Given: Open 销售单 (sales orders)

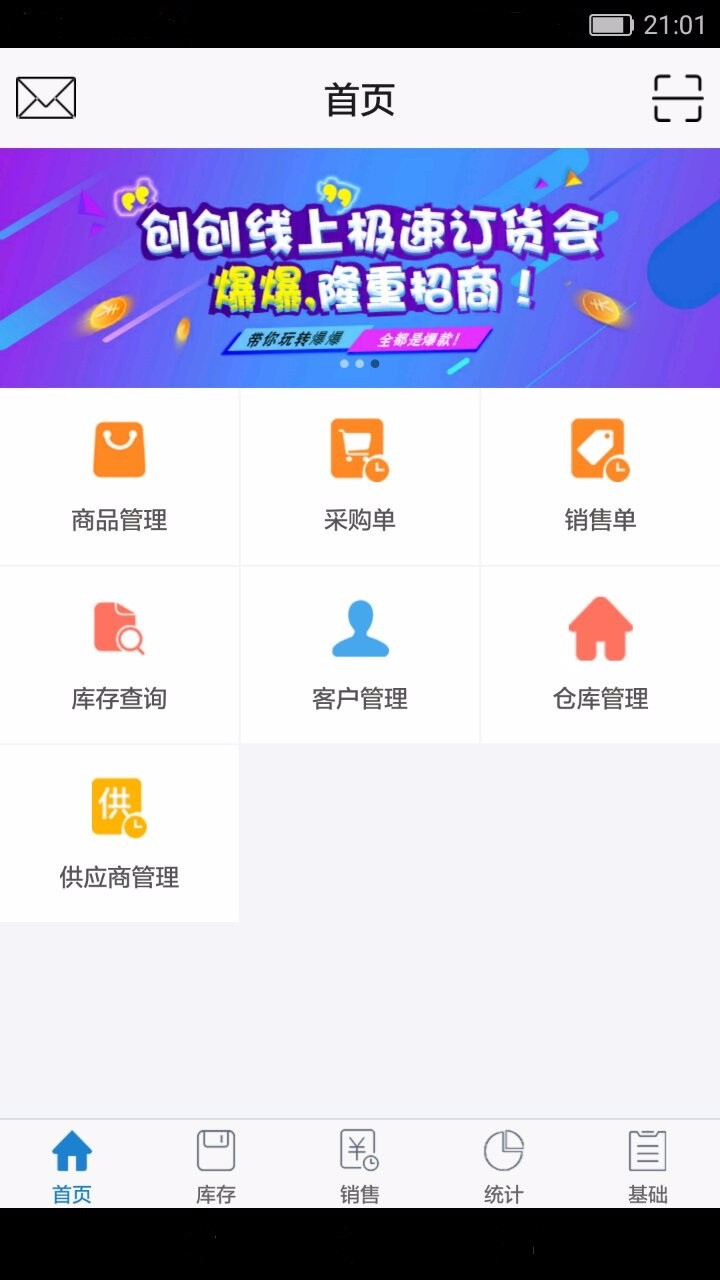Looking at the screenshot, I should [x=600, y=476].
